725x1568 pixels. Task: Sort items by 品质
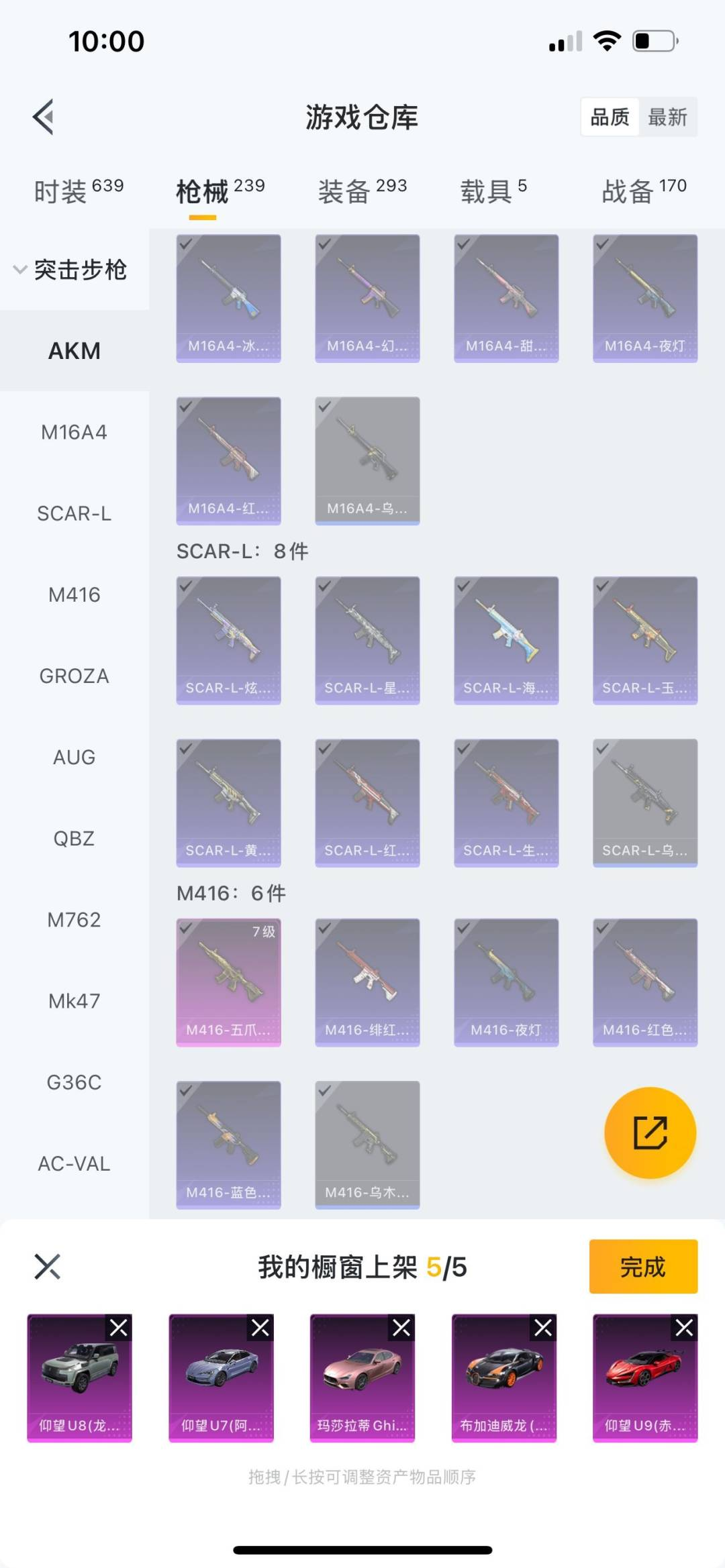click(610, 117)
